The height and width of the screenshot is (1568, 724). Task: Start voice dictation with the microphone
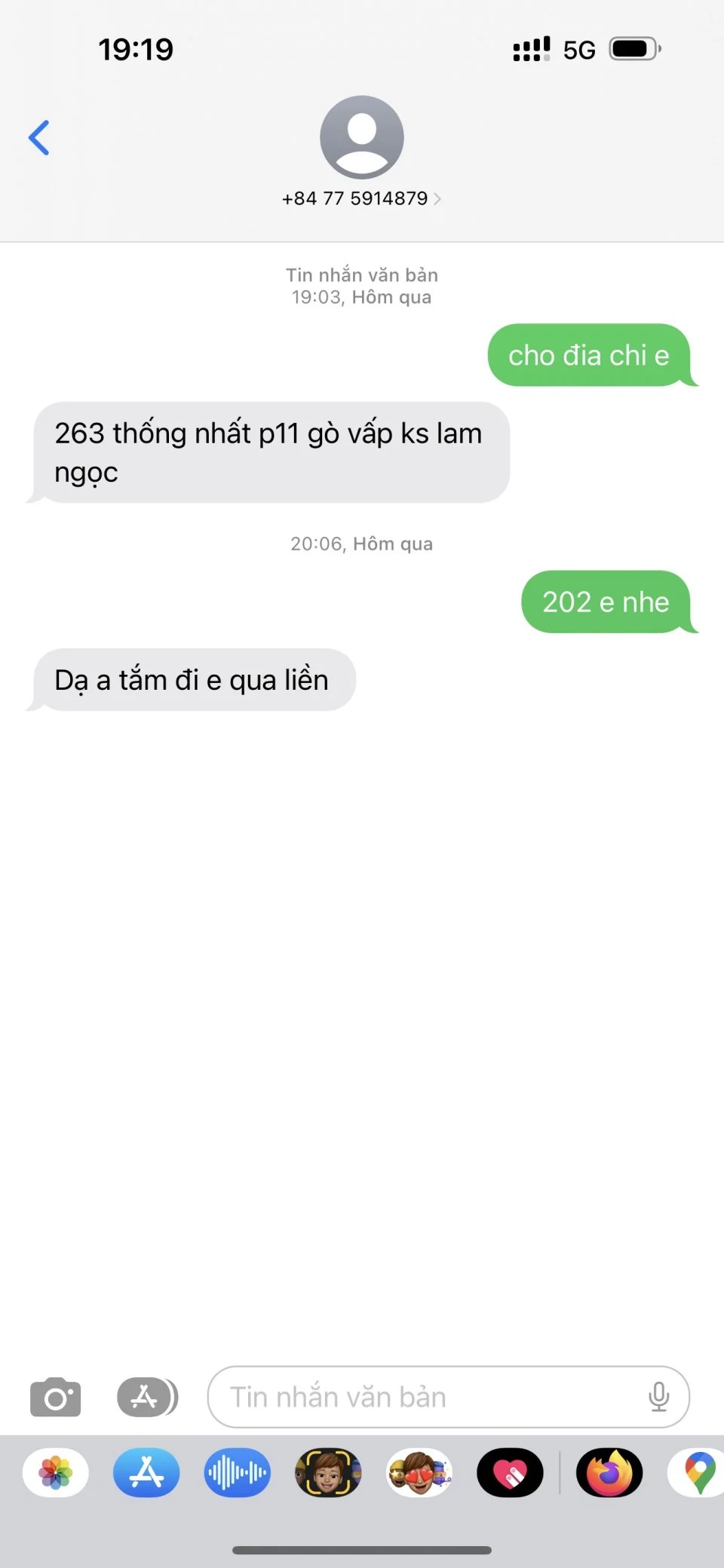pos(658,1398)
